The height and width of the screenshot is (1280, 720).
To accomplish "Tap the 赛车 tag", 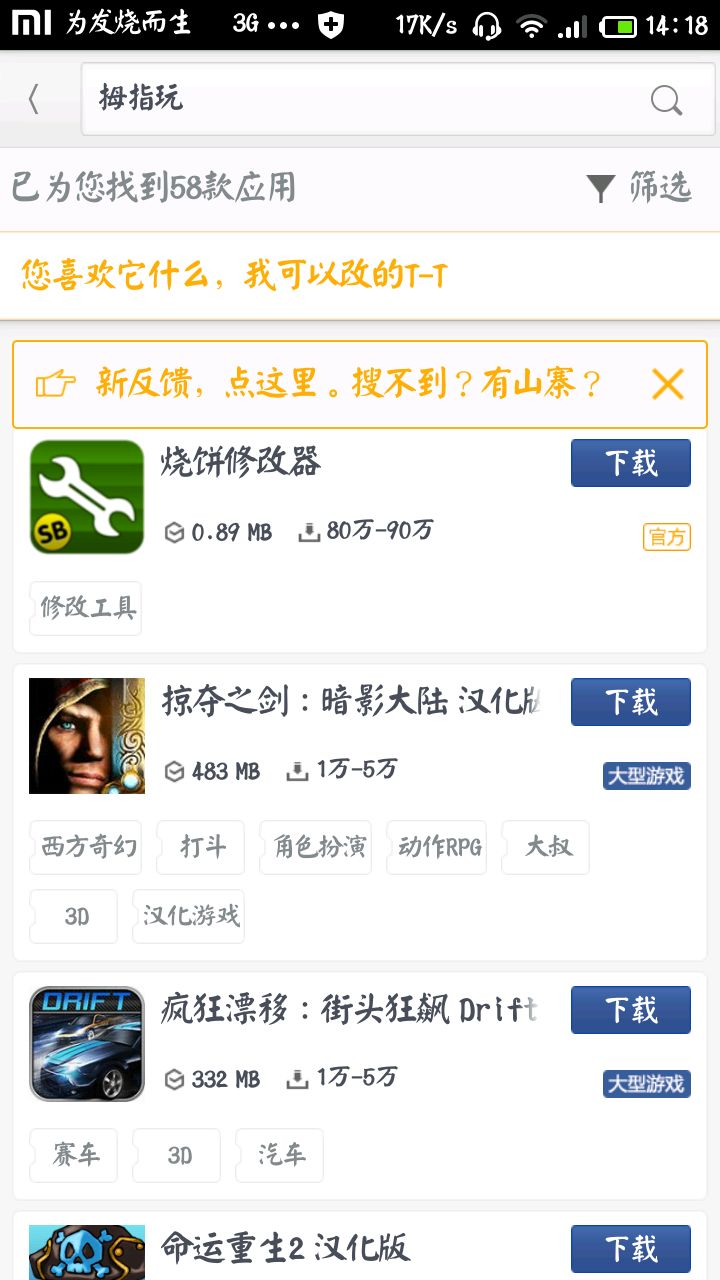I will click(x=74, y=1156).
